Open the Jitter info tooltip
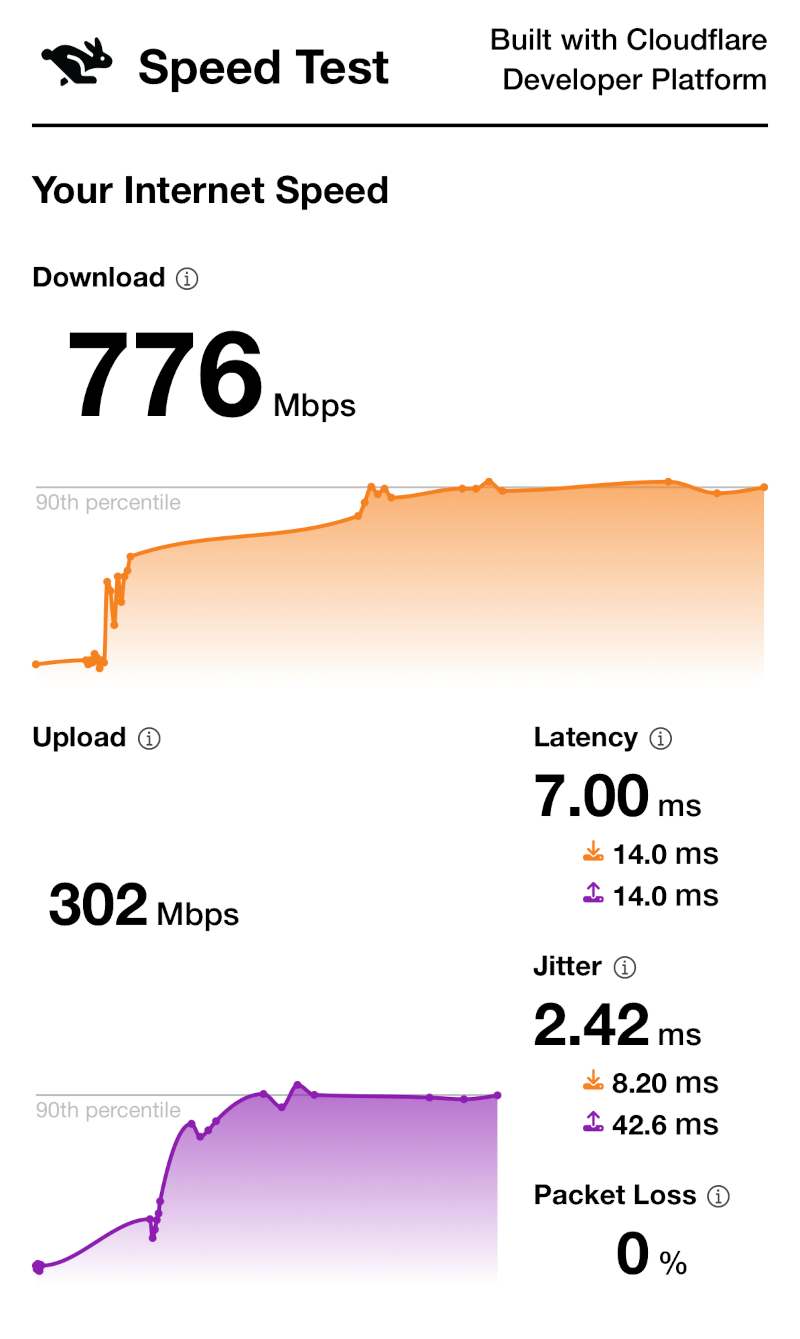This screenshot has height=1339, width=800. tap(627, 967)
